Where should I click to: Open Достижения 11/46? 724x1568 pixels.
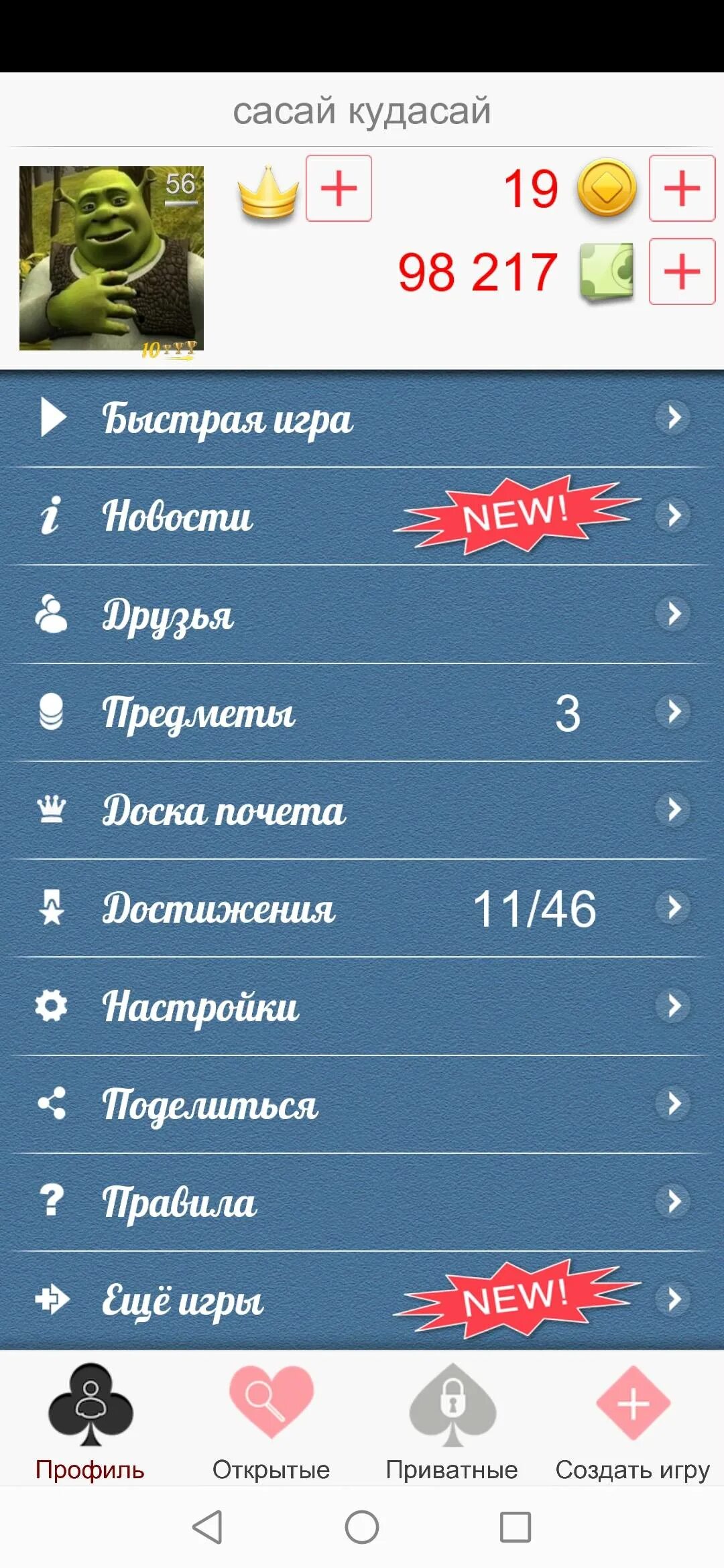362,908
